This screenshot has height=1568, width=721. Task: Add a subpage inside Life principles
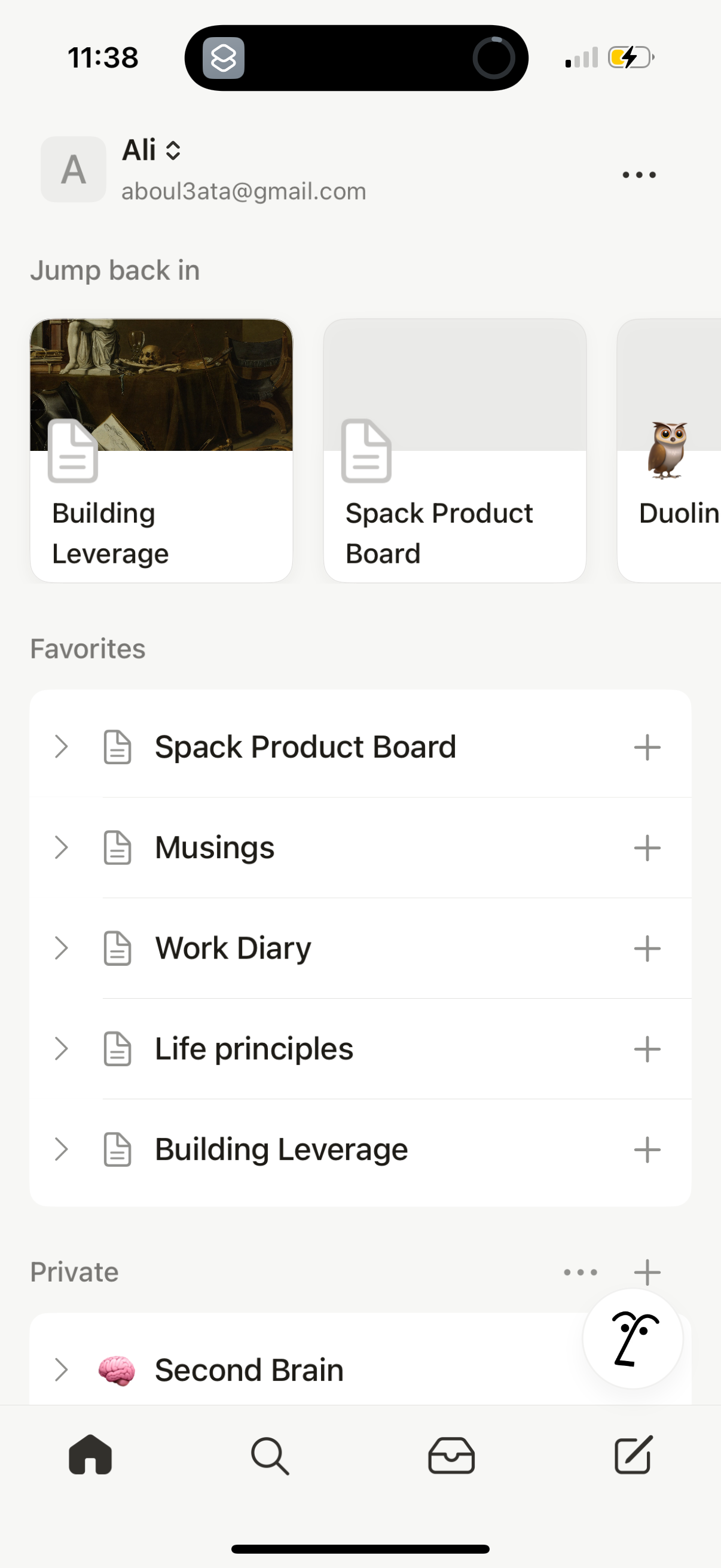click(x=647, y=1049)
